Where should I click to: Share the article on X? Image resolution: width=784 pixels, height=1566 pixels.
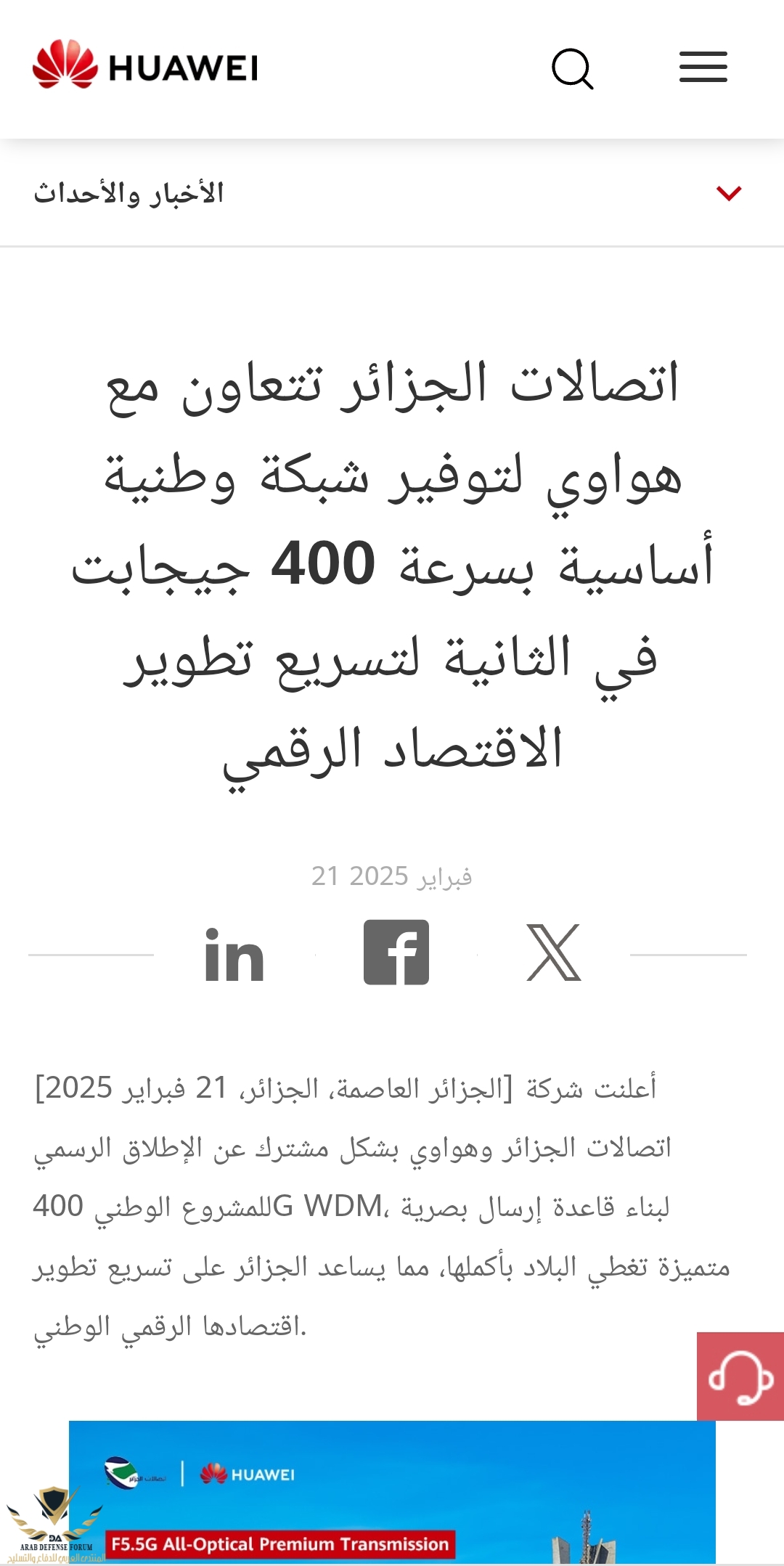click(x=553, y=953)
